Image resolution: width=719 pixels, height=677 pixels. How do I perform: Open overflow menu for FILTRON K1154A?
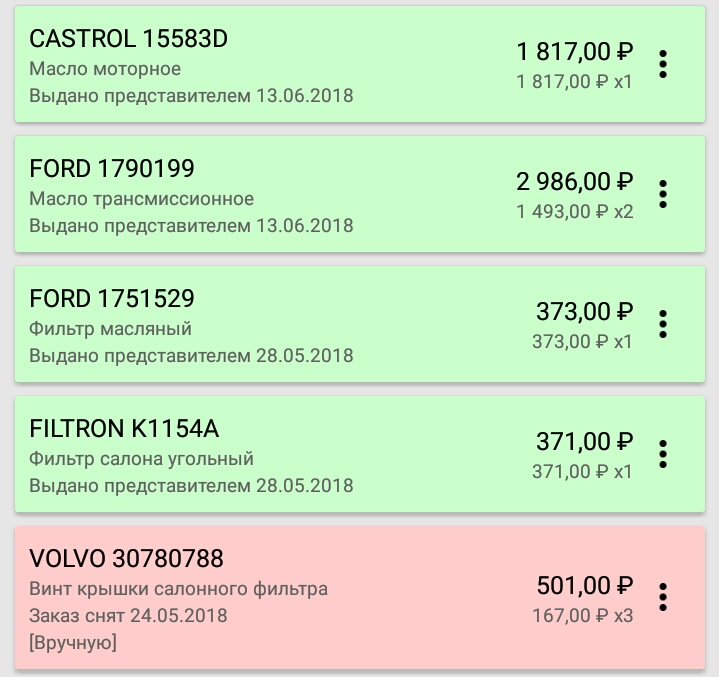663,454
